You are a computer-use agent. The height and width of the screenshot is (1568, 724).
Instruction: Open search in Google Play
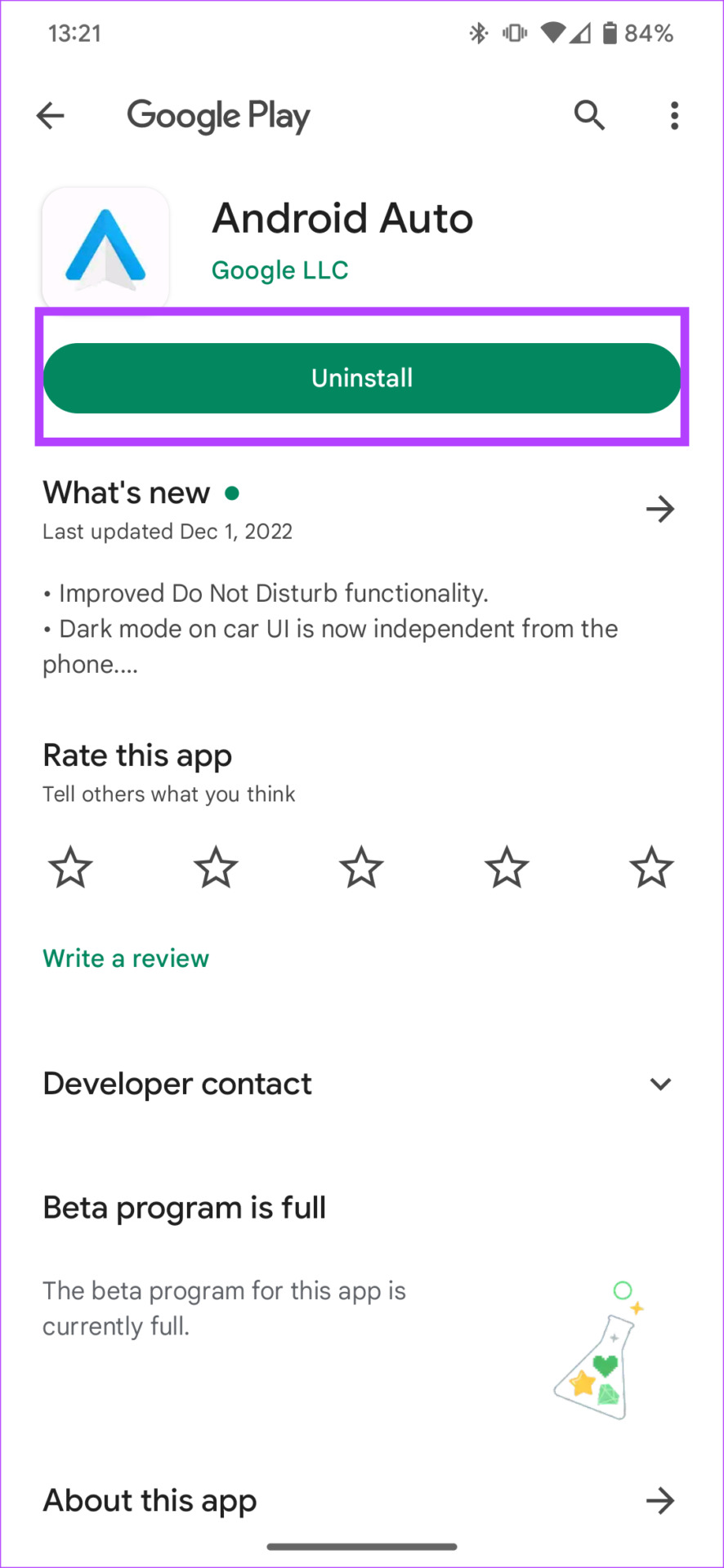pyautogui.click(x=588, y=116)
